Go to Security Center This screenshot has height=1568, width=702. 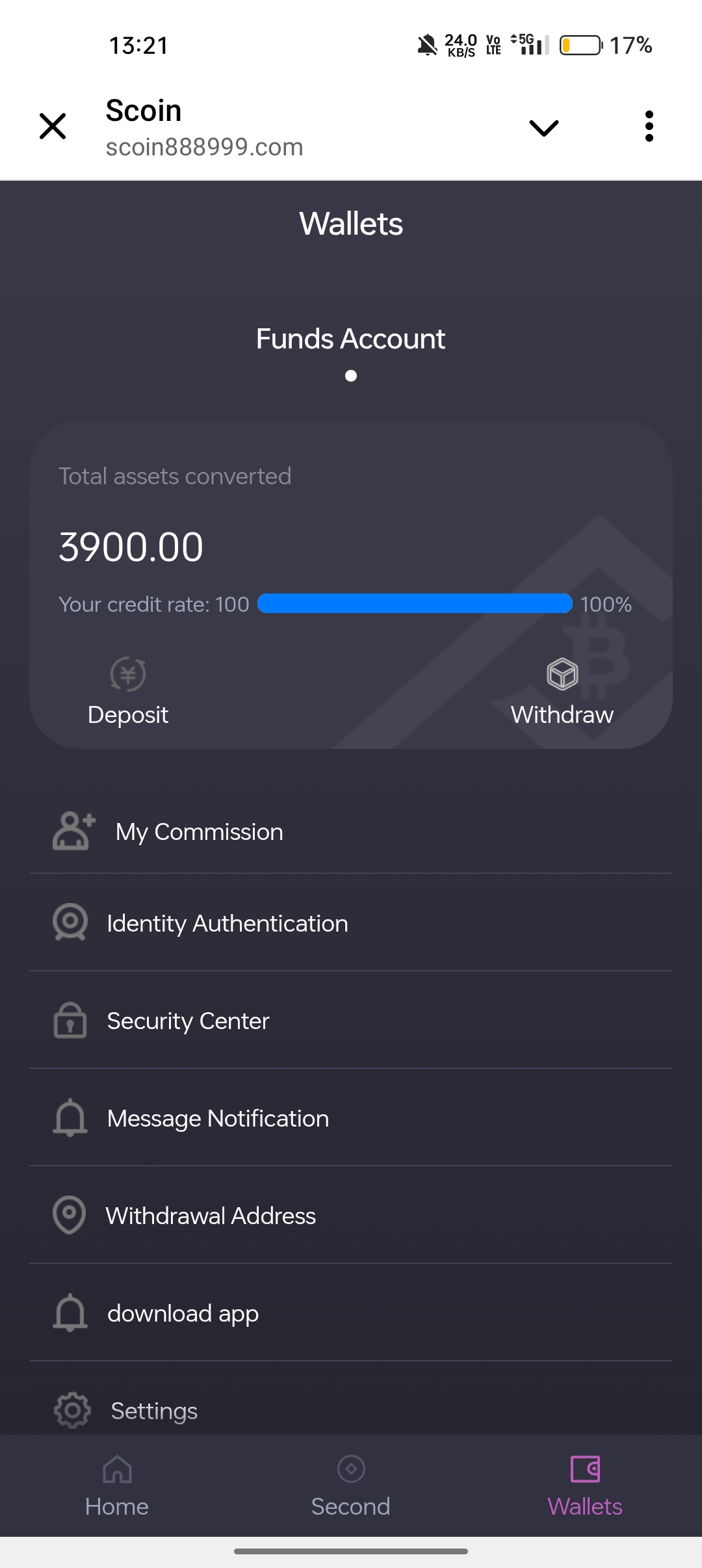click(188, 1021)
